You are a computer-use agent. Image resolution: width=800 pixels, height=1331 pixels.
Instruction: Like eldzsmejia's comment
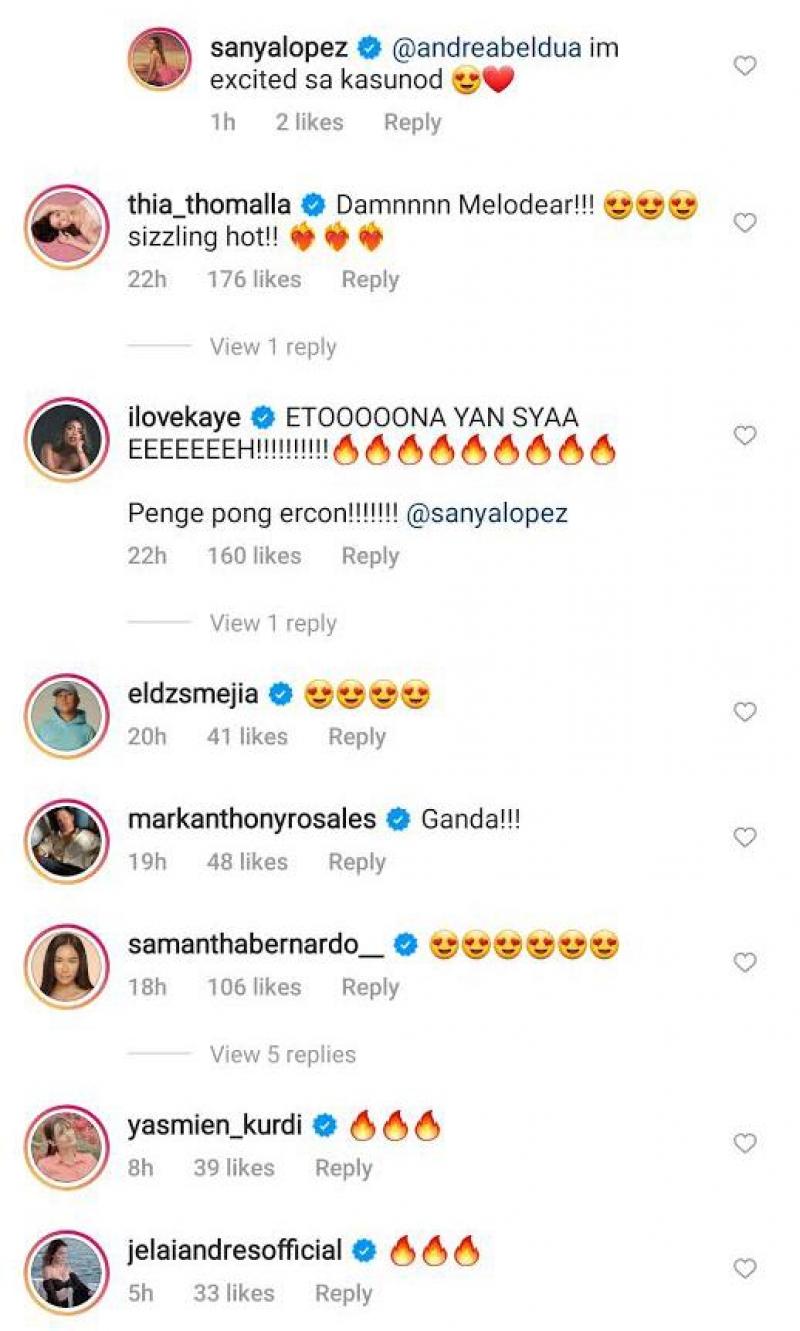click(745, 712)
